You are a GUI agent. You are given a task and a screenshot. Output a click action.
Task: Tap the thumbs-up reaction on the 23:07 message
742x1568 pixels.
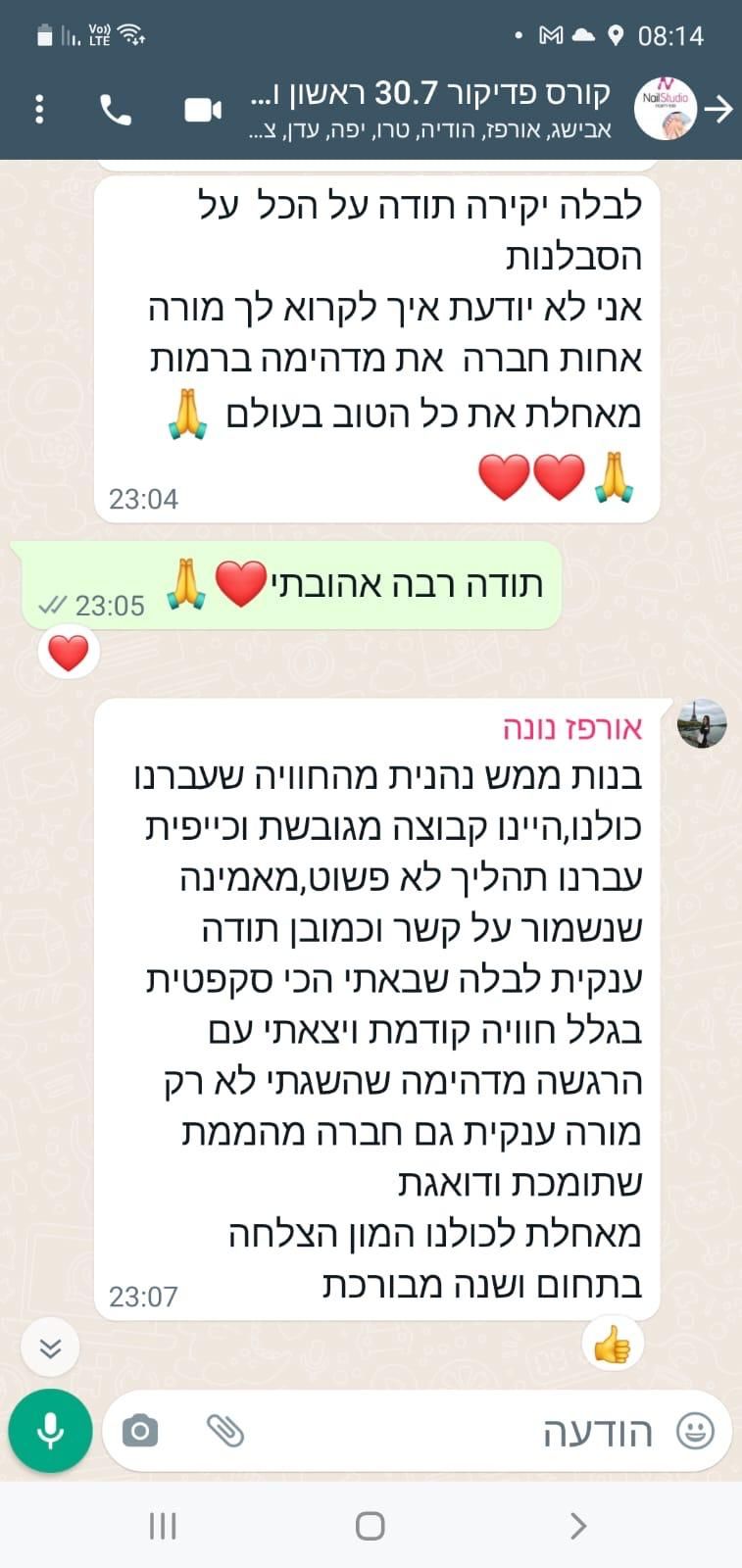tap(613, 1345)
